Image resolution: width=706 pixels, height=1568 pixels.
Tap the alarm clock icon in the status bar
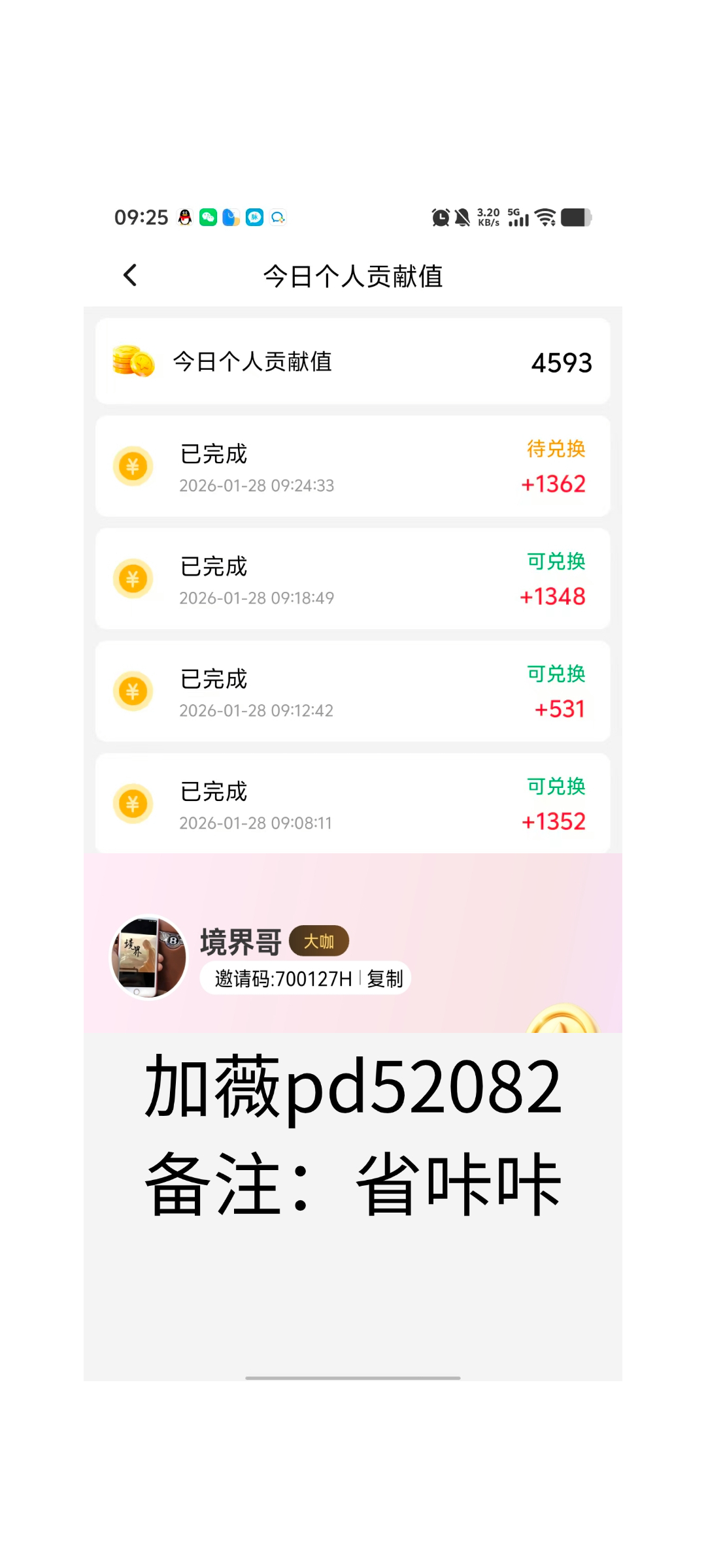[x=439, y=218]
